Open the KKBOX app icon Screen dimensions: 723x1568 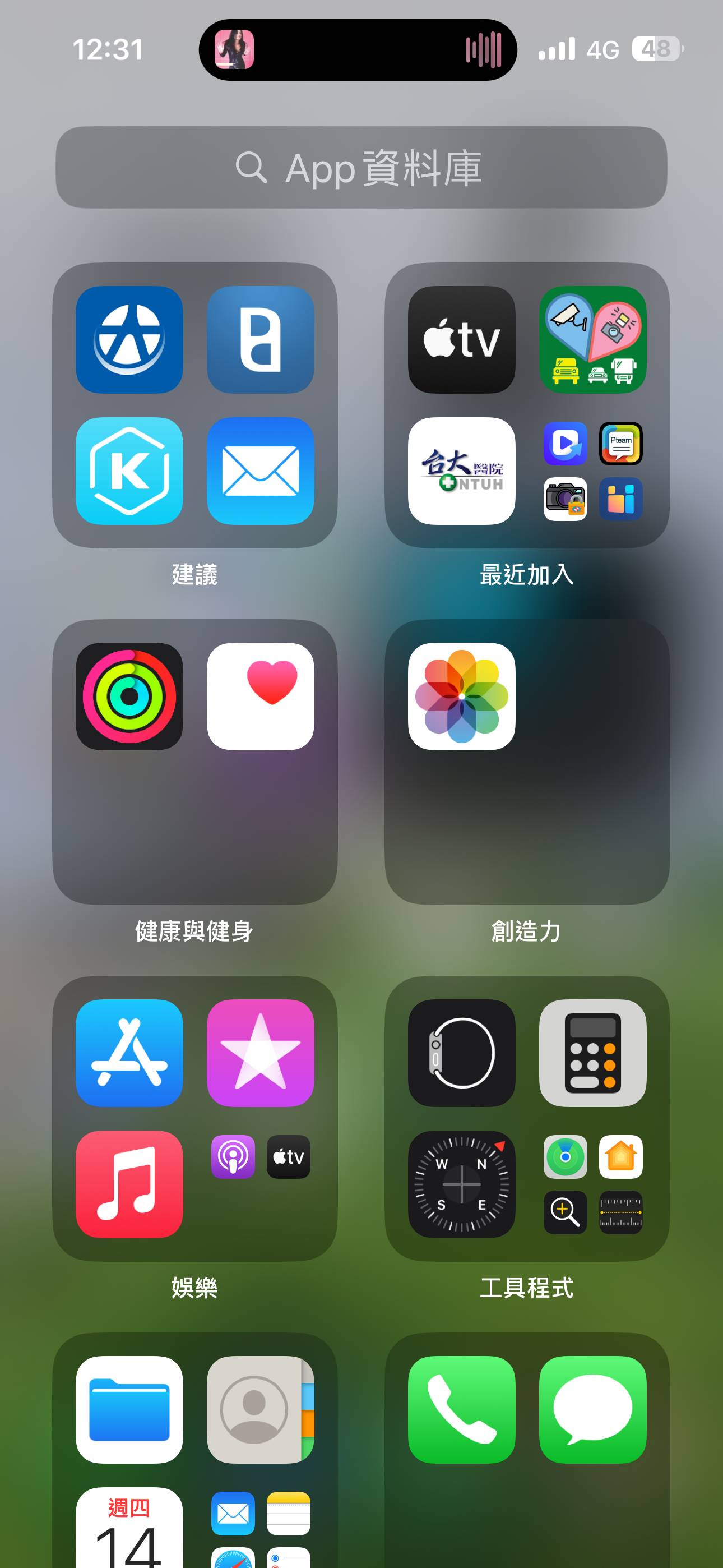click(x=129, y=471)
